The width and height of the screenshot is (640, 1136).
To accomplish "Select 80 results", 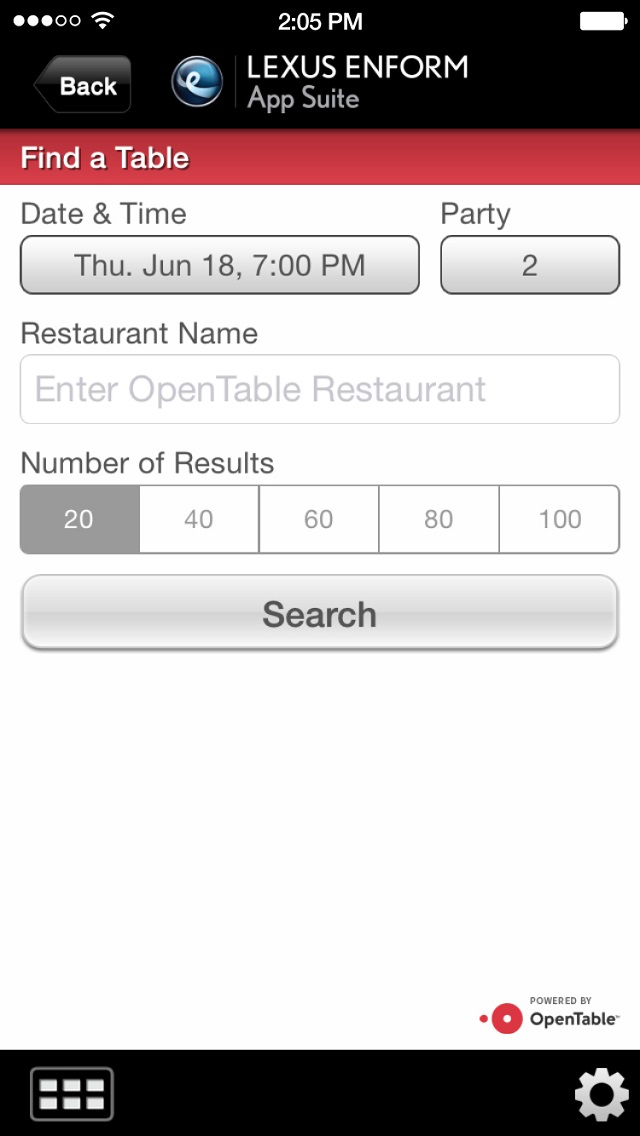I will [x=439, y=519].
